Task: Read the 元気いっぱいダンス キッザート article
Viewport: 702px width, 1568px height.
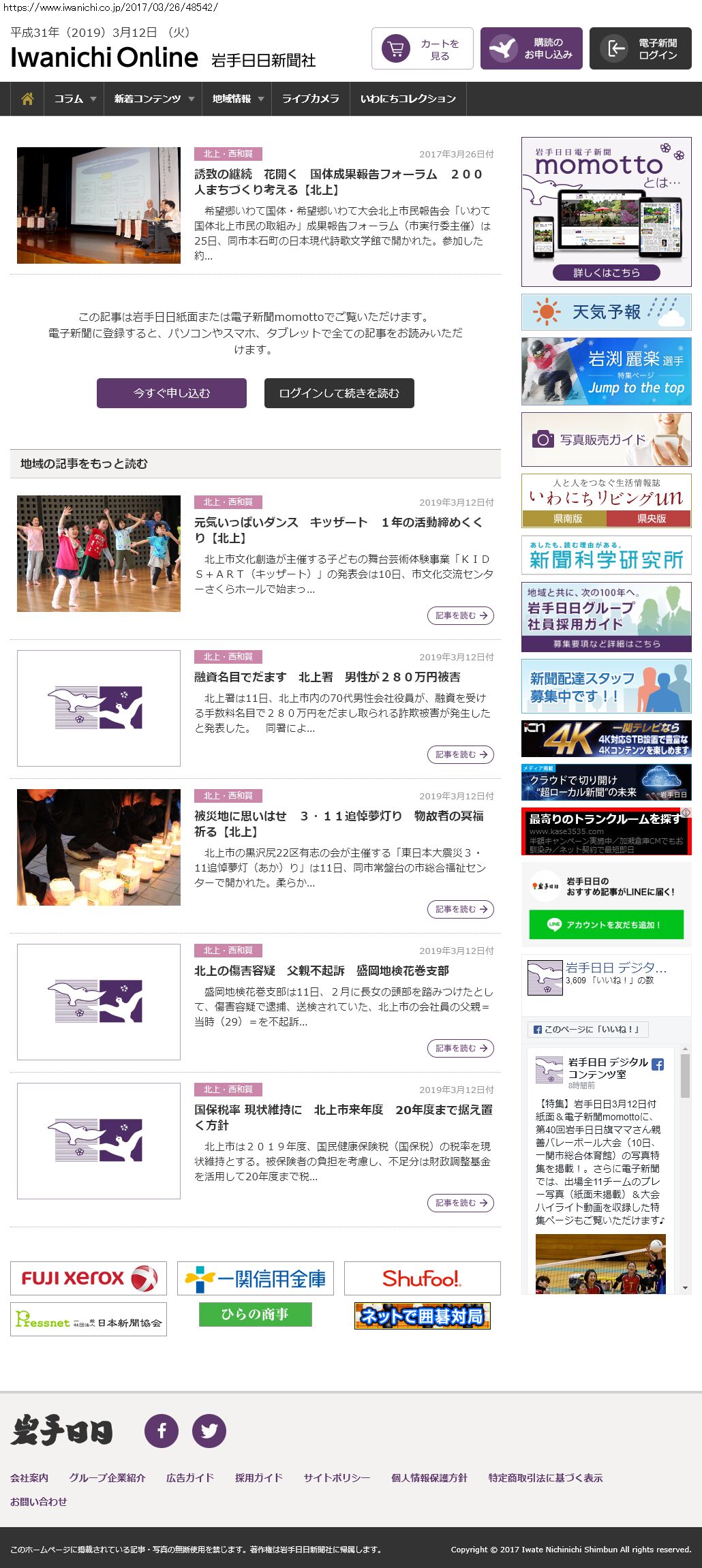Action: 338,529
